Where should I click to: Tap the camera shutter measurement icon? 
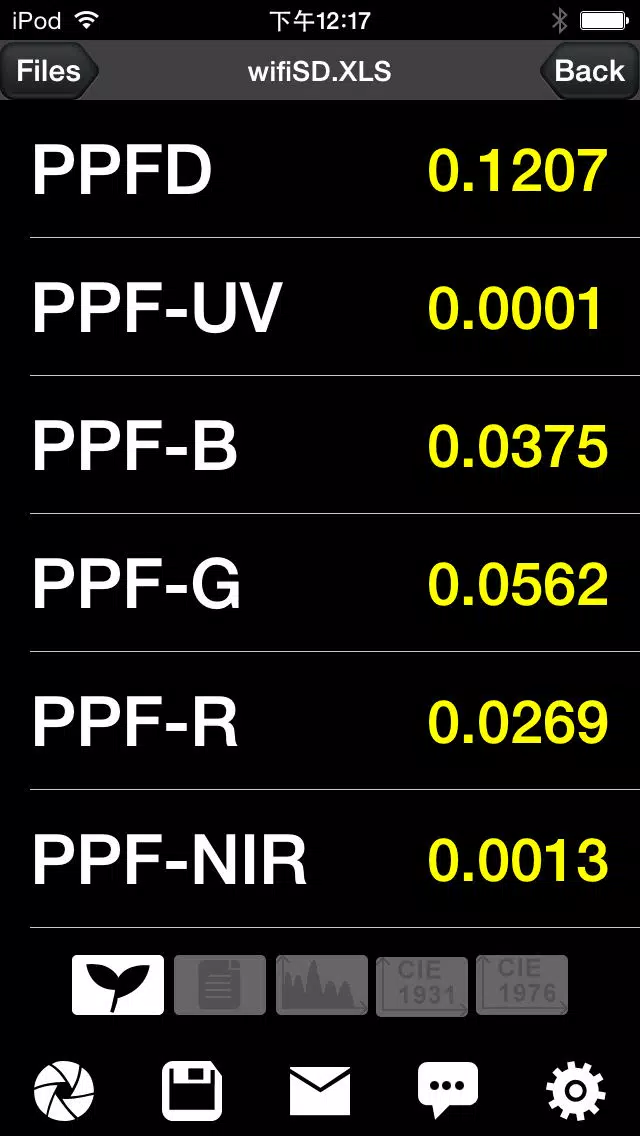point(64,1090)
